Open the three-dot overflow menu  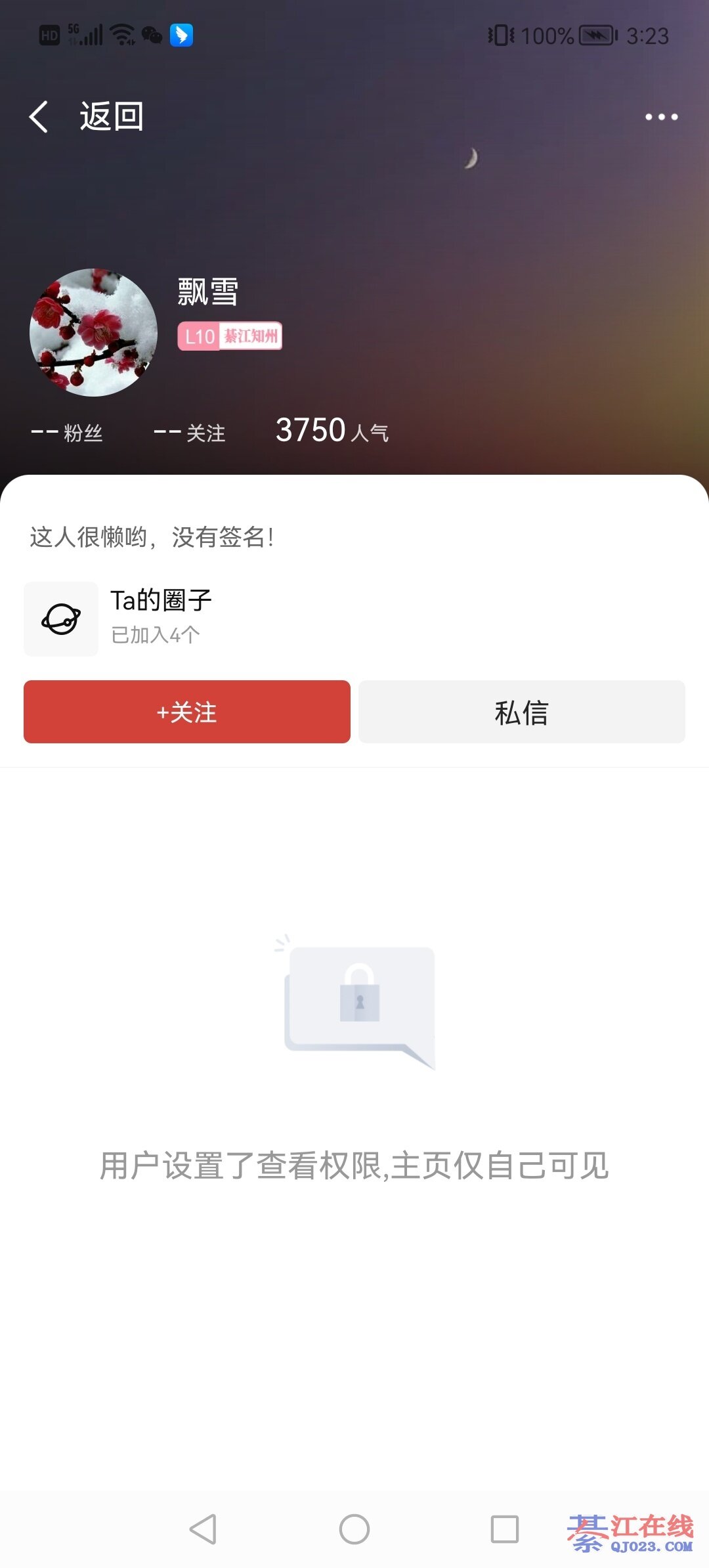point(660,117)
